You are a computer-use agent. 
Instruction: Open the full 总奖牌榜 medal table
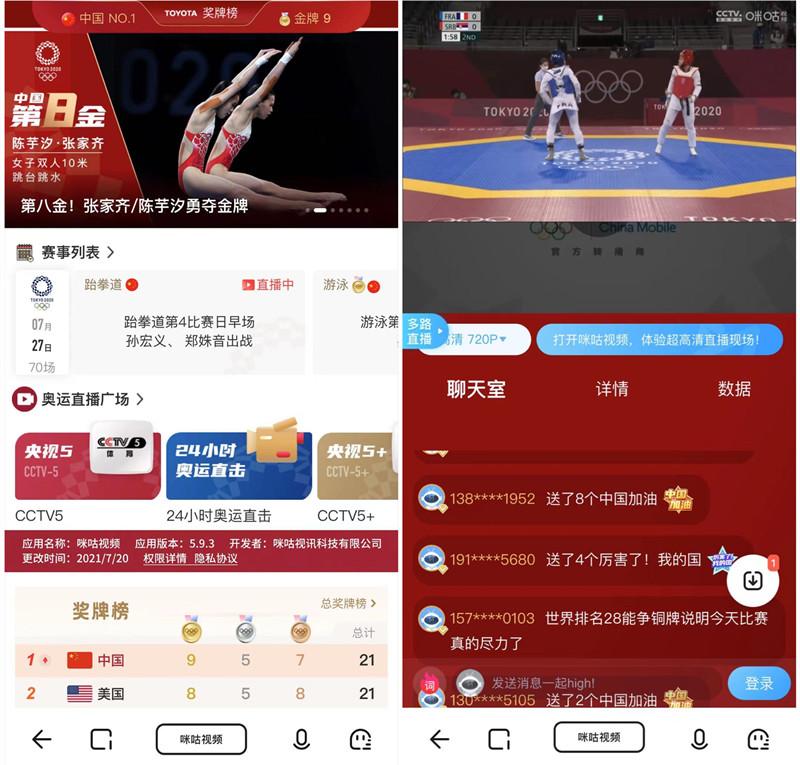click(x=348, y=603)
